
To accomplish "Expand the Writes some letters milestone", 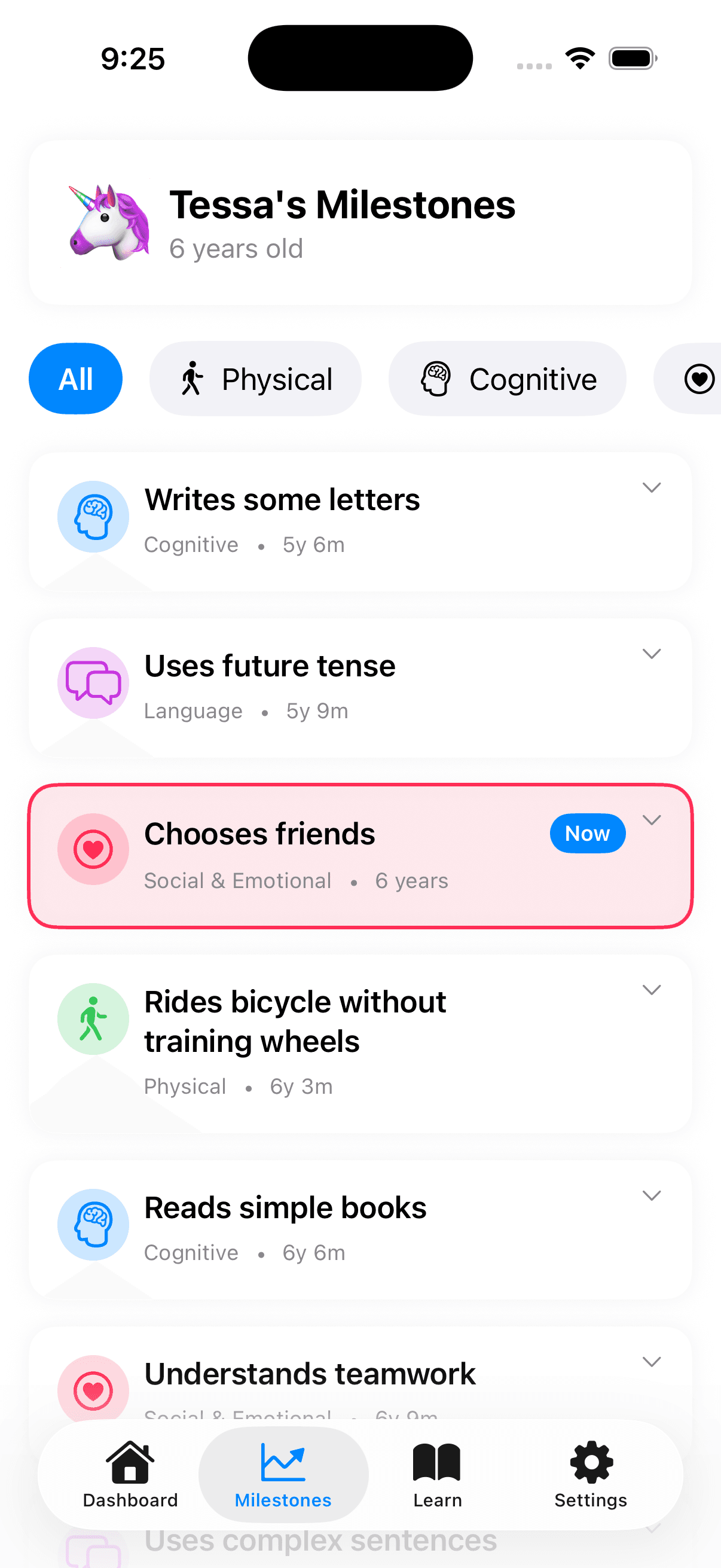I will 651,488.
